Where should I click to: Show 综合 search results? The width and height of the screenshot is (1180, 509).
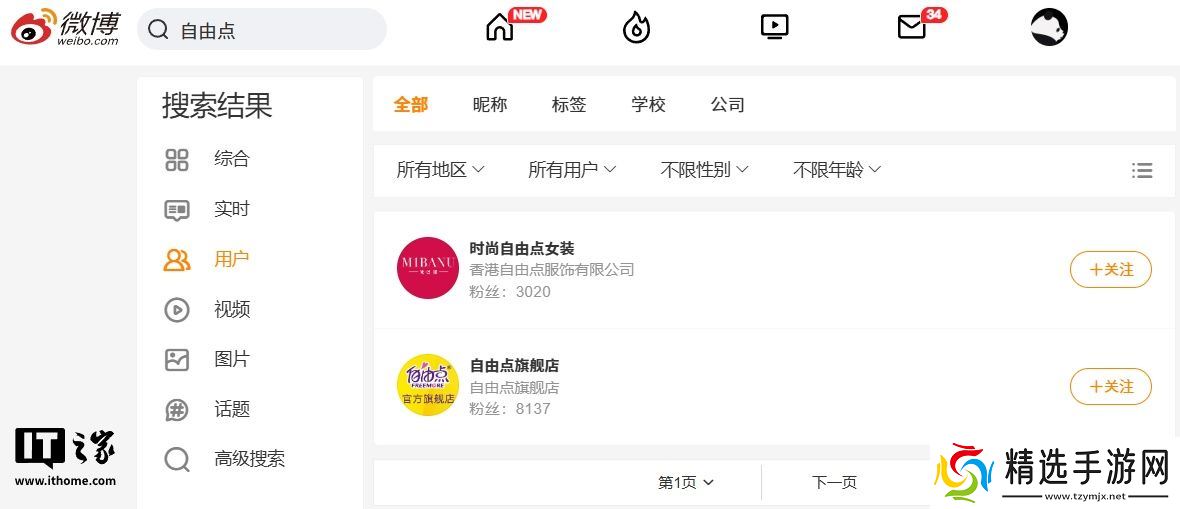(x=231, y=159)
